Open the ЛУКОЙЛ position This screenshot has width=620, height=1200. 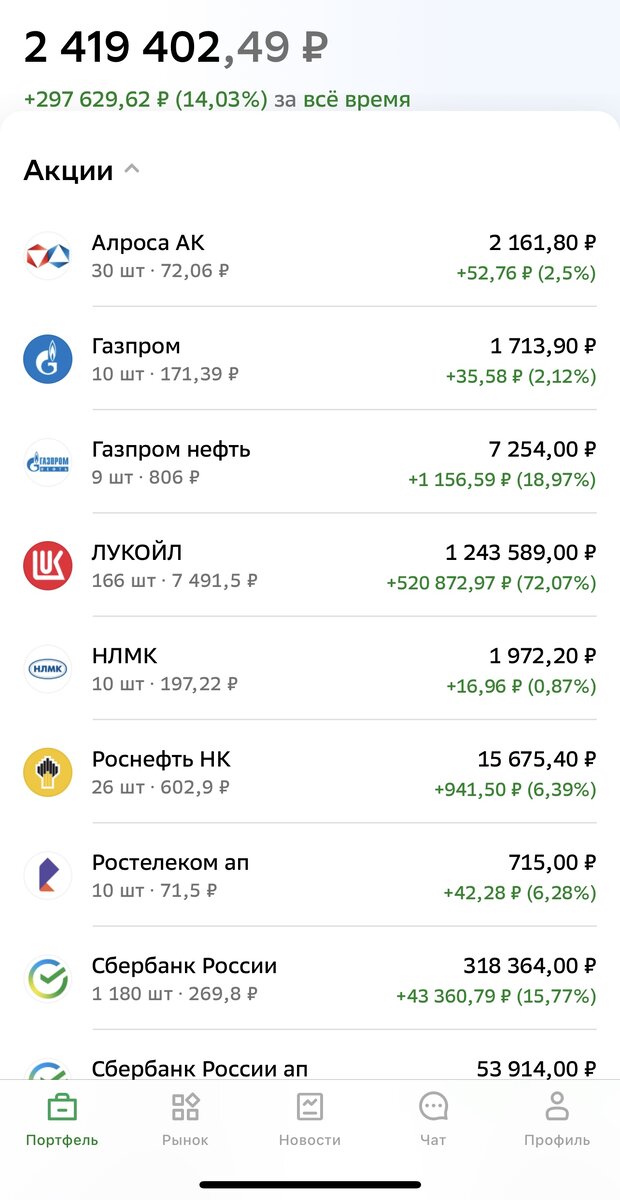[310, 565]
